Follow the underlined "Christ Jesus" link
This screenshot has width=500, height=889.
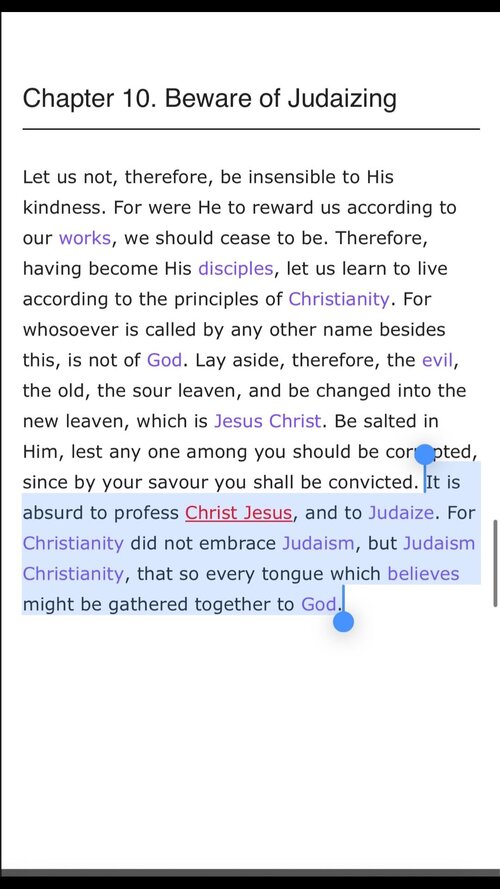239,513
